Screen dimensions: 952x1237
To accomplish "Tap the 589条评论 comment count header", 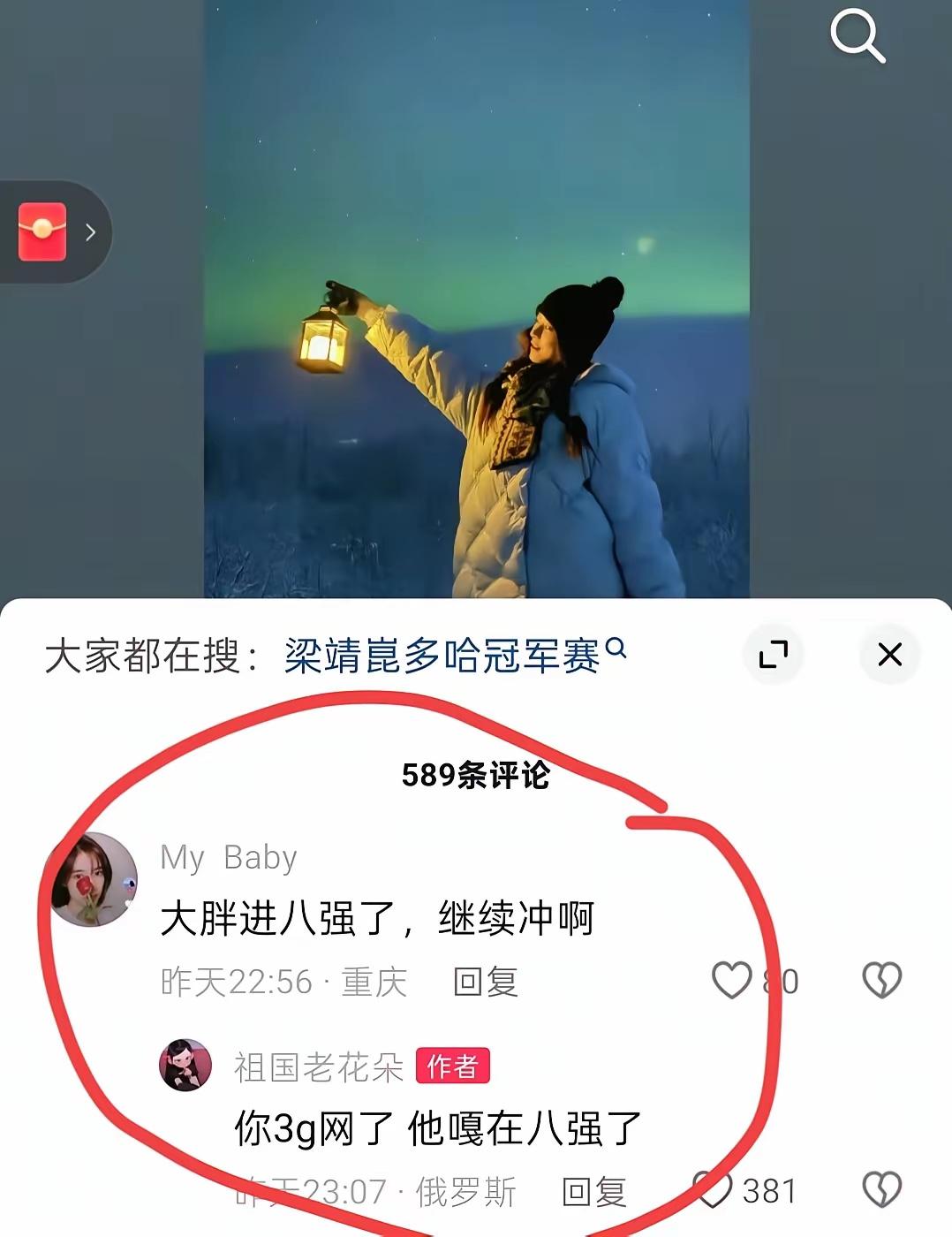I will click(477, 776).
